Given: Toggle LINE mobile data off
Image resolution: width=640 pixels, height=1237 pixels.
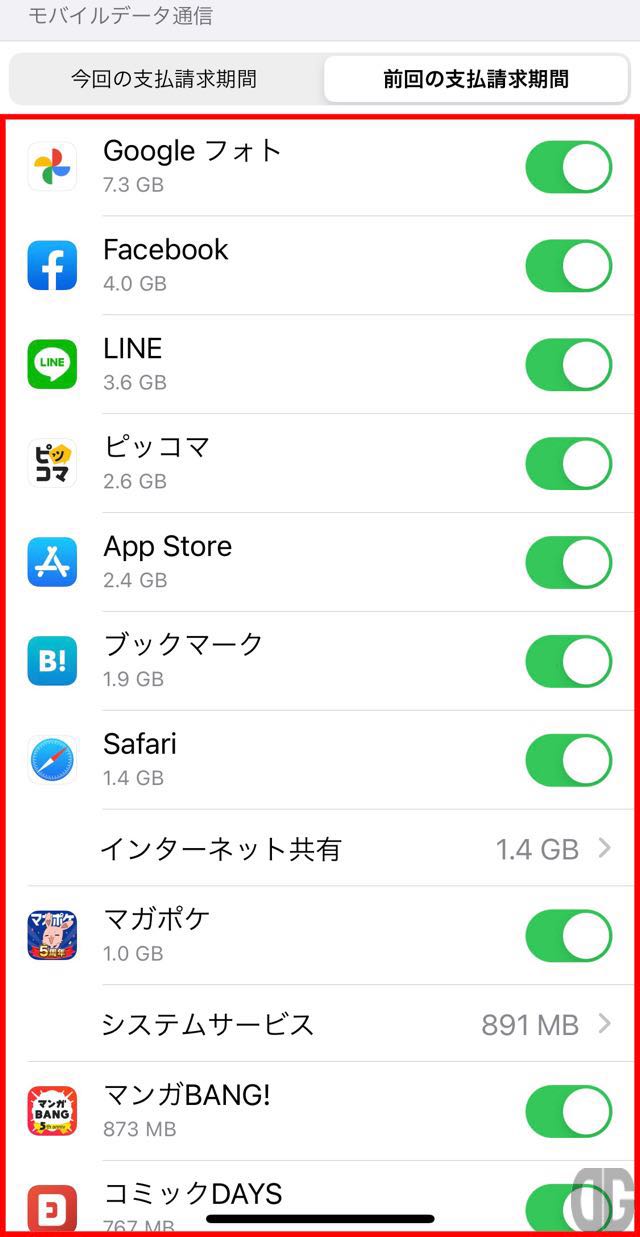Looking at the screenshot, I should tap(568, 365).
